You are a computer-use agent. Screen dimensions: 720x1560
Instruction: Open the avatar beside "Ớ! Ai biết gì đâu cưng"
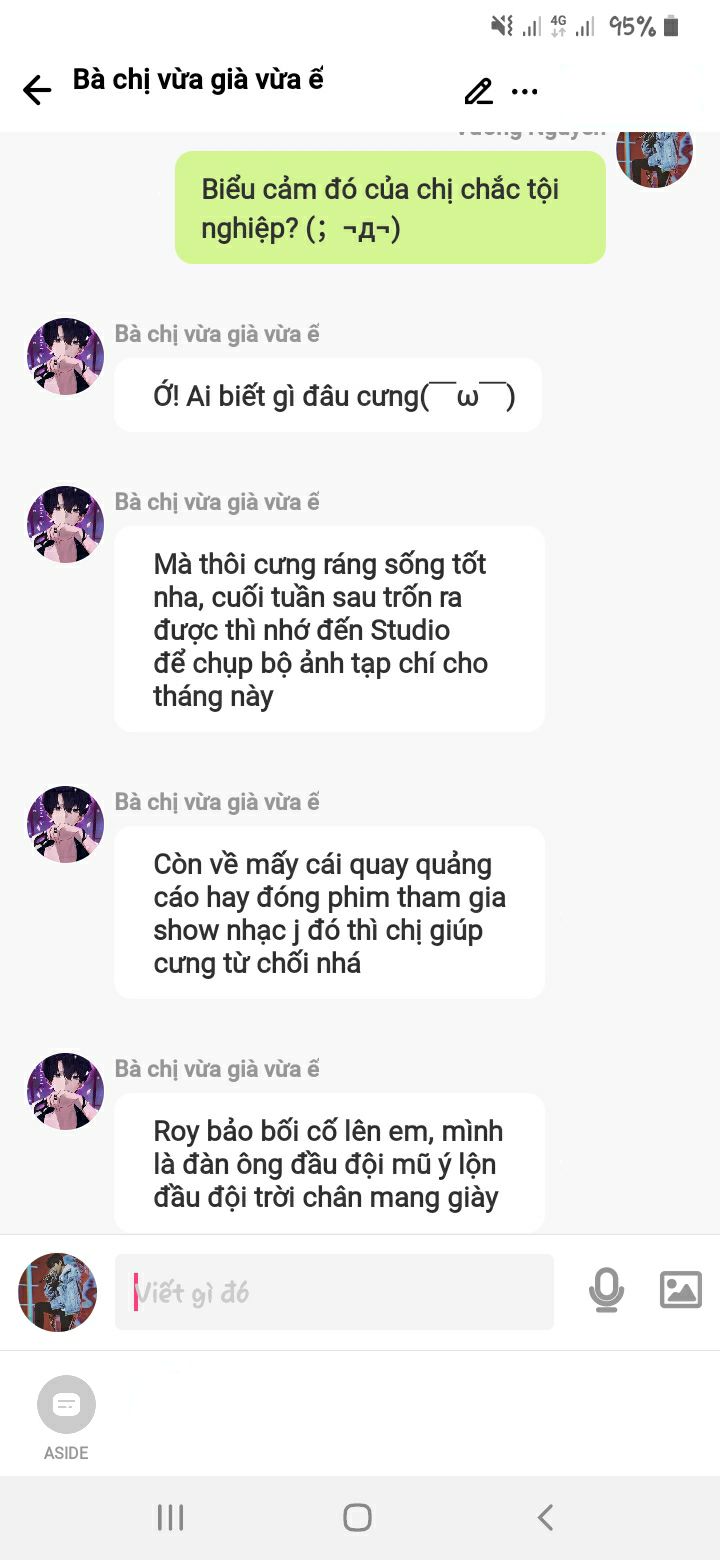point(66,357)
